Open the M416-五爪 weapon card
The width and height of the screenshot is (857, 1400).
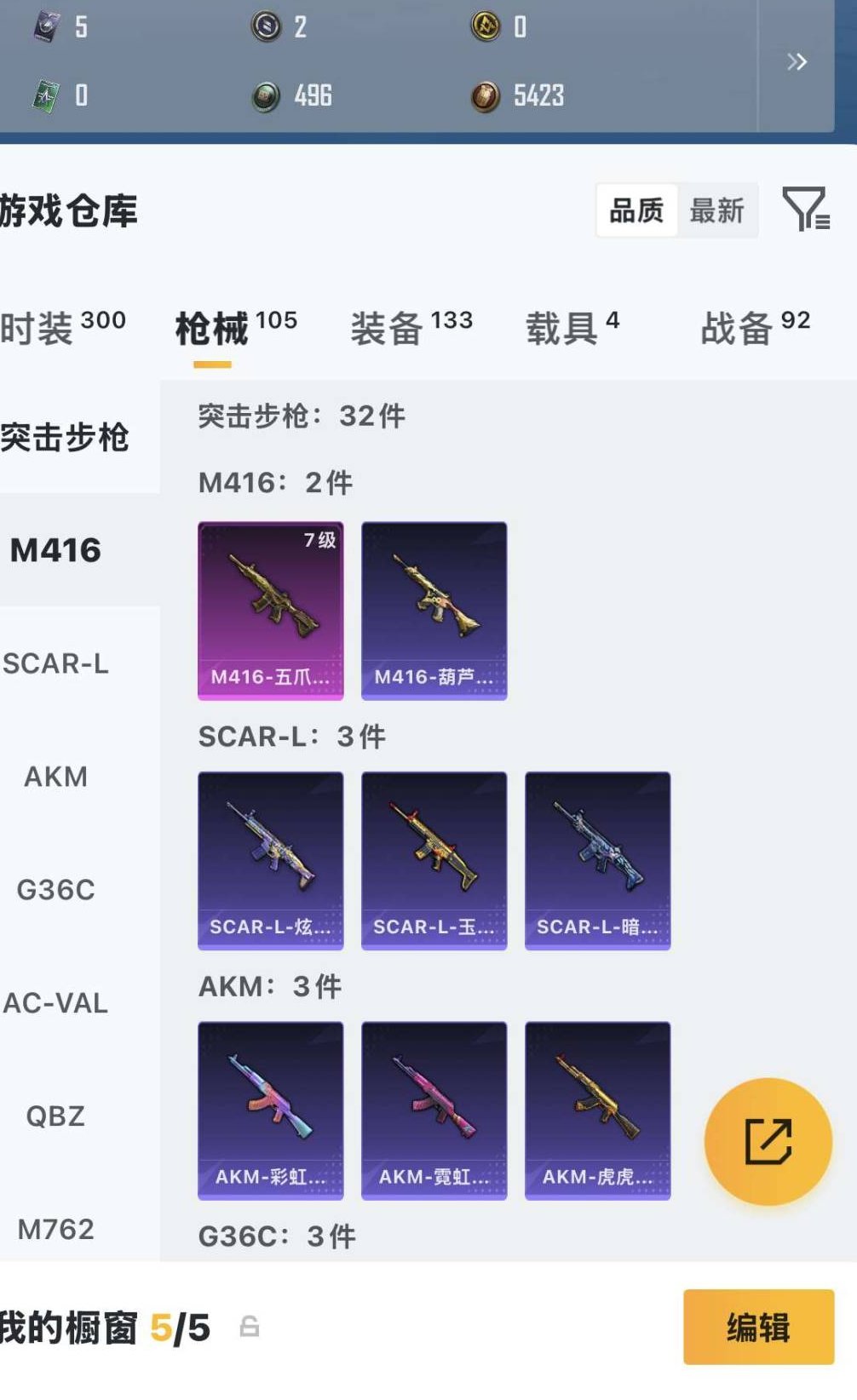[269, 611]
